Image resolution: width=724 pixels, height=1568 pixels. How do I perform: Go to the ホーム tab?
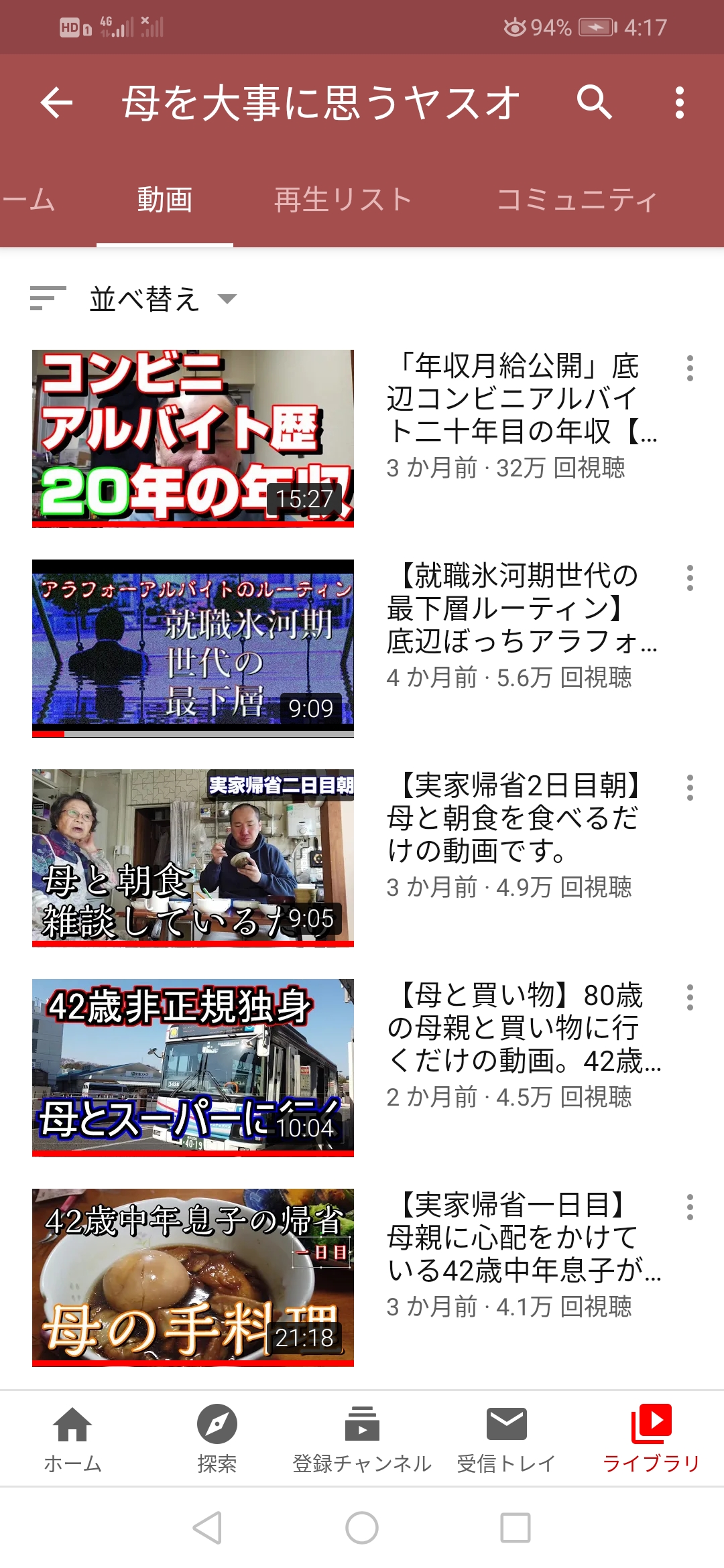pyautogui.click(x=72, y=1438)
